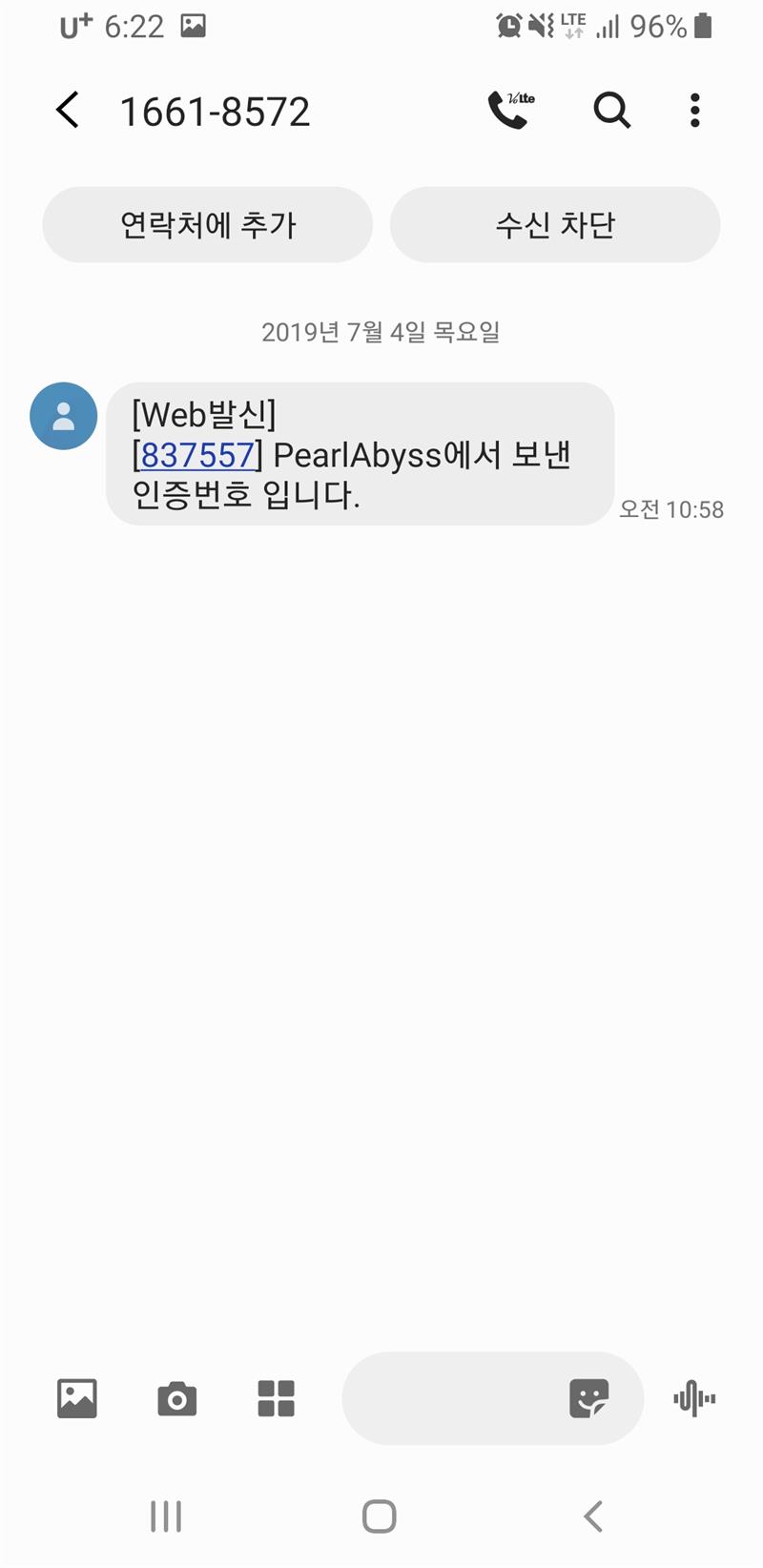Tap the 연락처에 추가 button
Viewport: 763px width, 1568px height.
coord(207,225)
